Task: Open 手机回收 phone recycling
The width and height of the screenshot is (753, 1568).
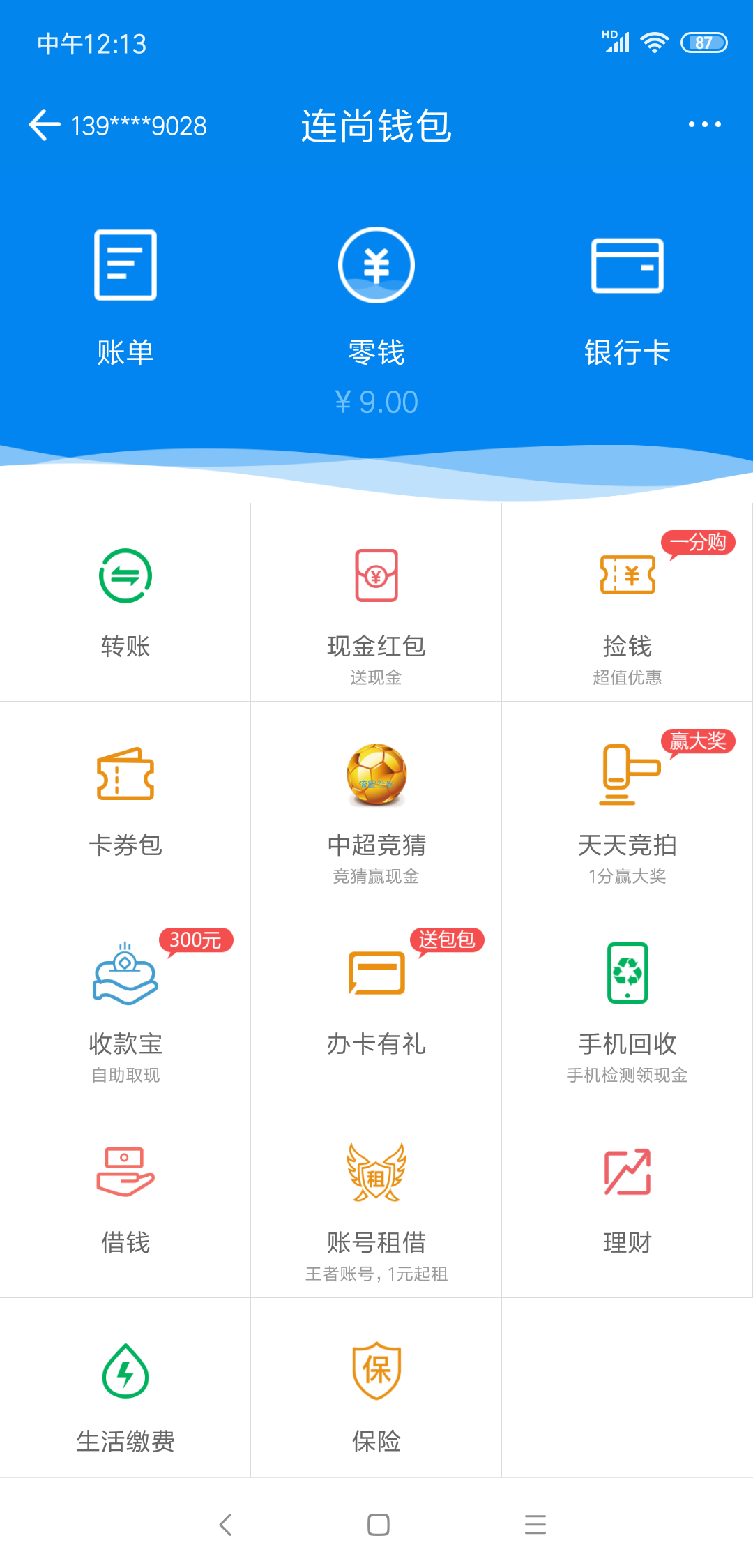Action: click(627, 1000)
